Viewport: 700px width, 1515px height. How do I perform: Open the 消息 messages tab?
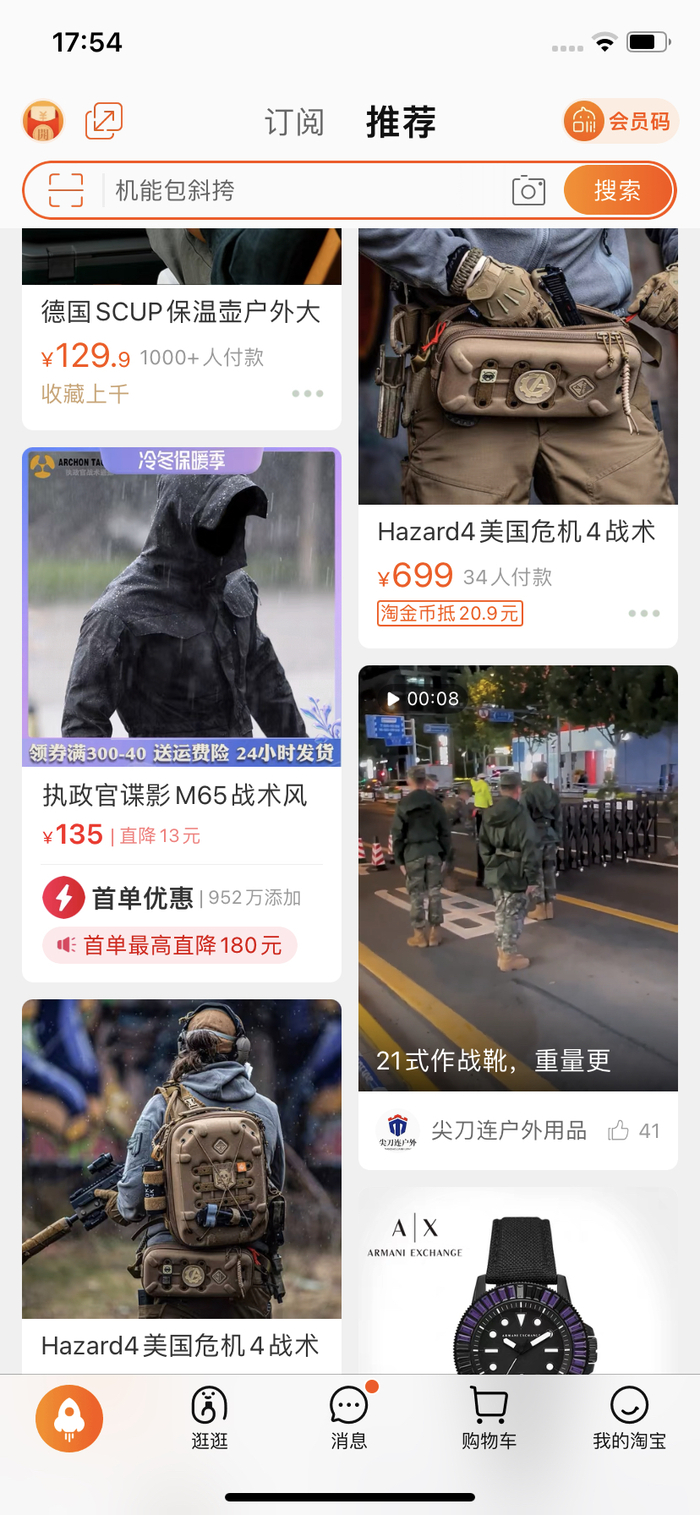[349, 1417]
